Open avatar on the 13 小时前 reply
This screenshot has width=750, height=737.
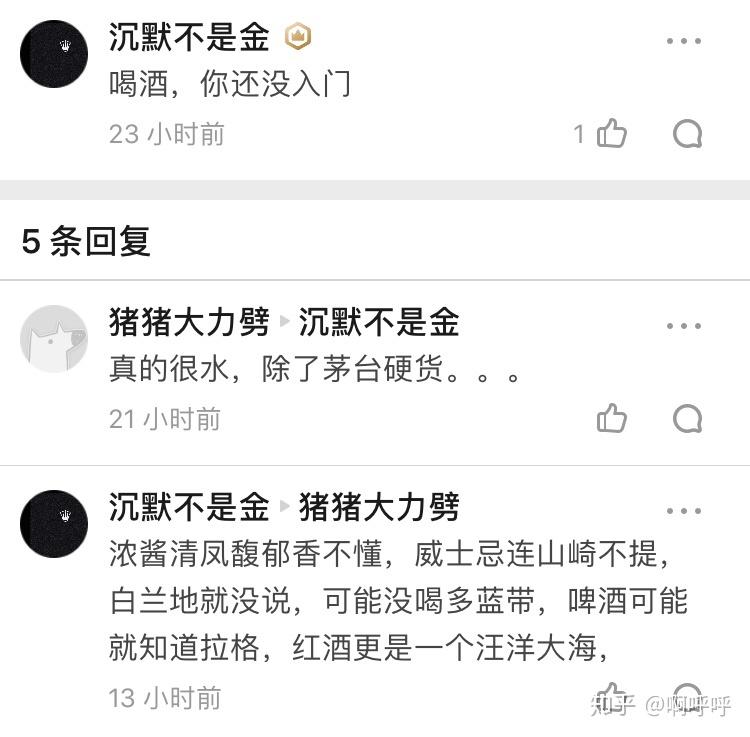(54, 523)
